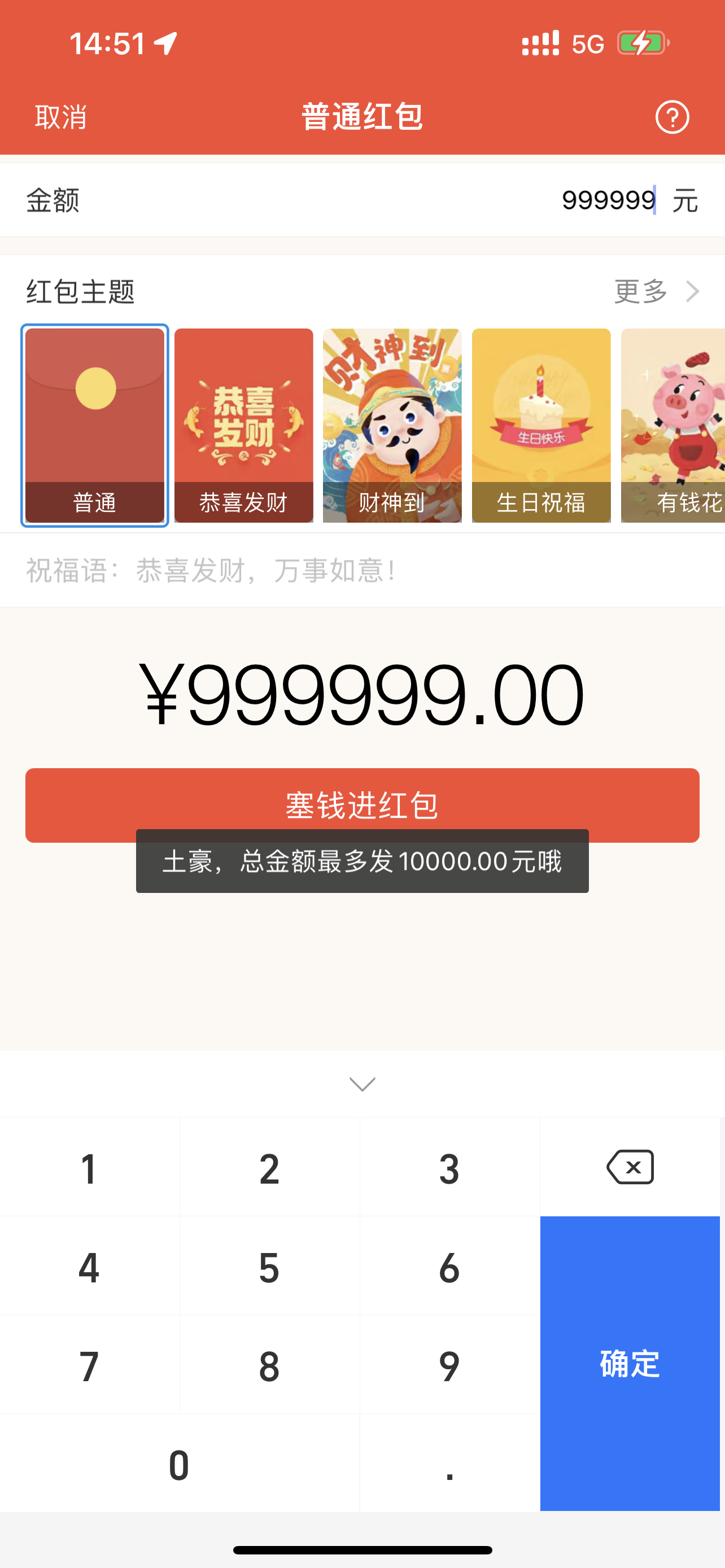This screenshot has height=1568, width=725.
Task: Select the 普通 theme
Action: [95, 425]
